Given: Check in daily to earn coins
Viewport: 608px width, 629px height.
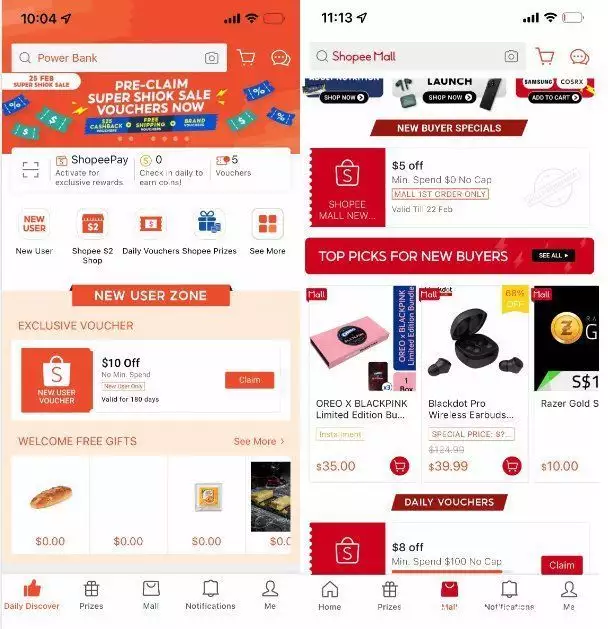Looking at the screenshot, I should [170, 166].
